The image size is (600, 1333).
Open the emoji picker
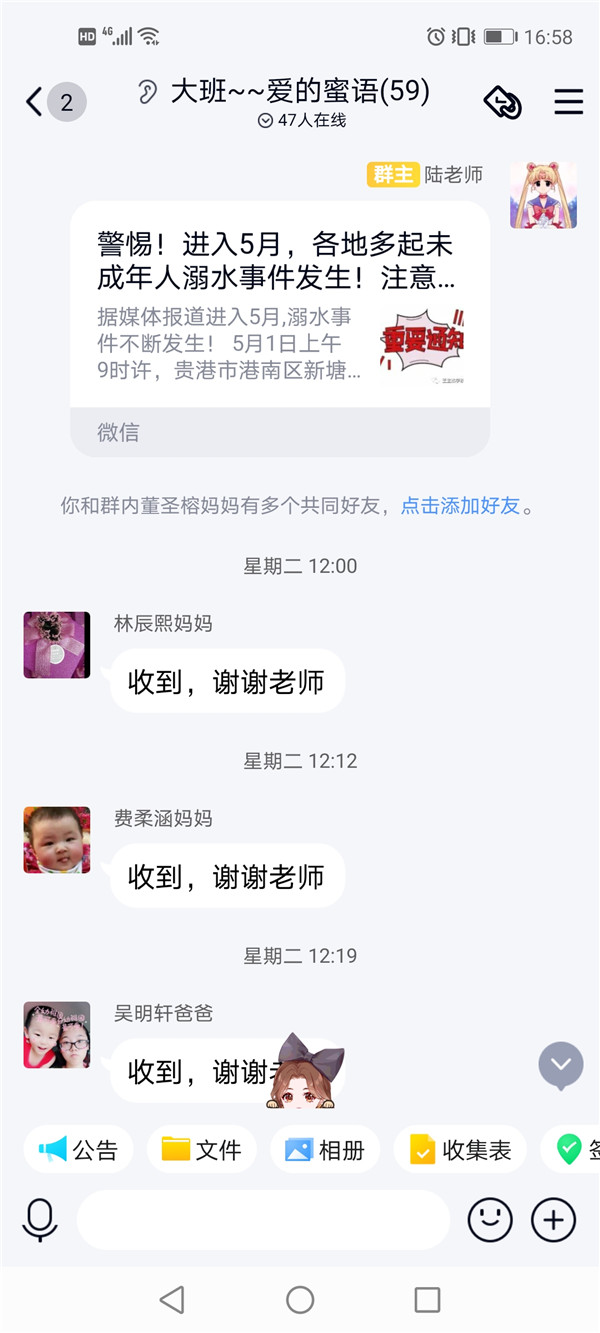tap(490, 1220)
